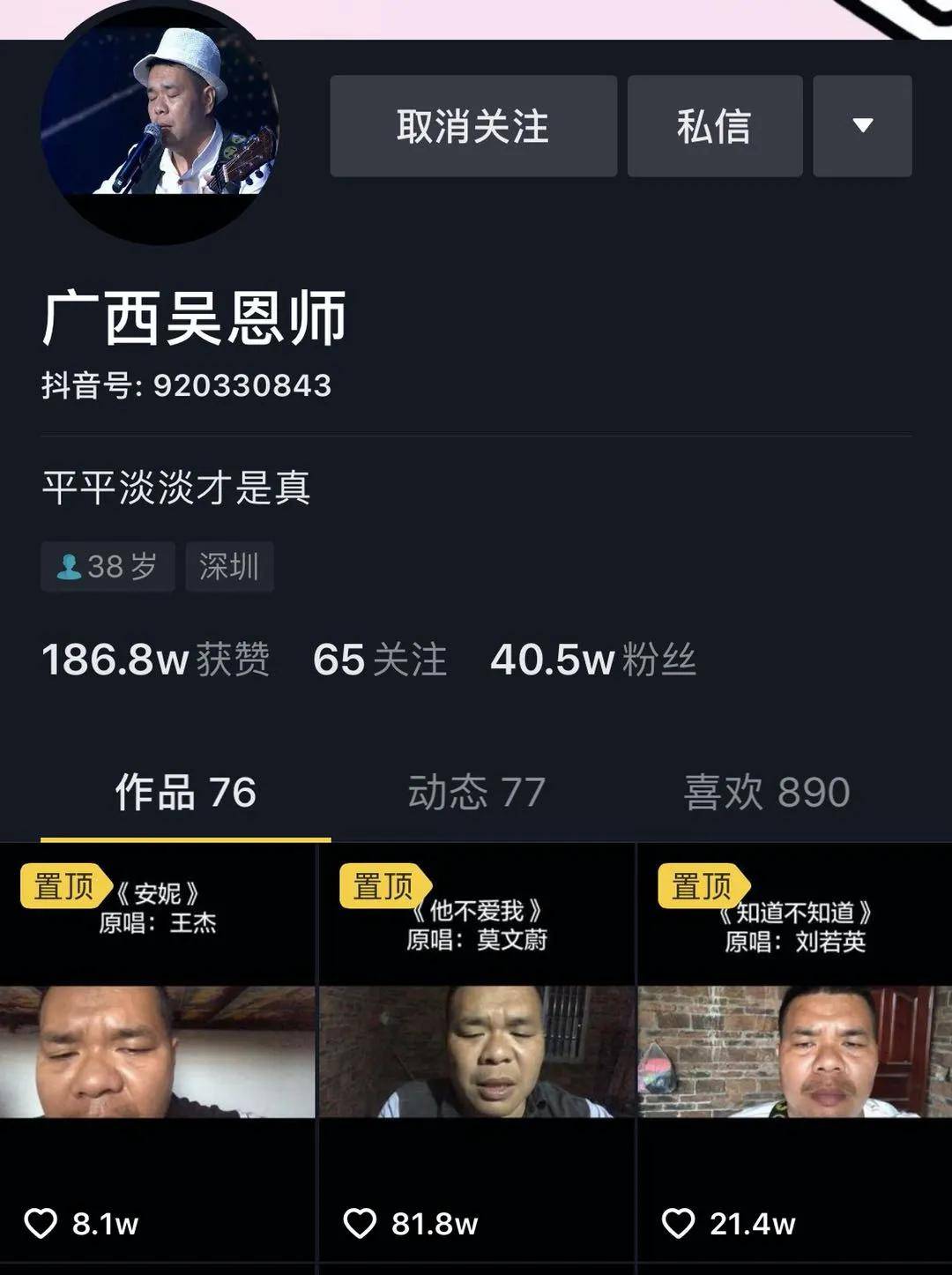Open the pinned video 《他不爱我》

tap(476, 1051)
